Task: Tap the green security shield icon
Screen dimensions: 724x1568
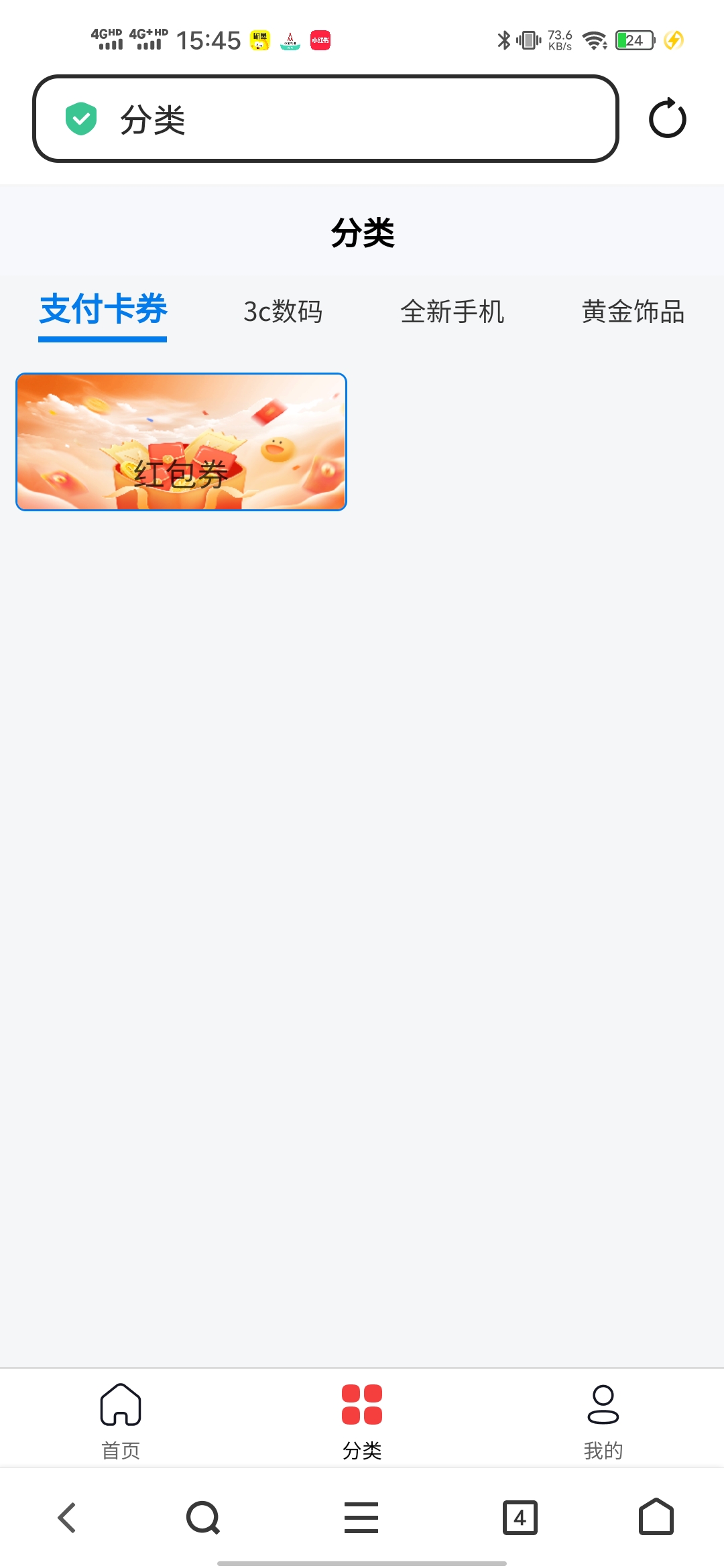Action: (81, 119)
